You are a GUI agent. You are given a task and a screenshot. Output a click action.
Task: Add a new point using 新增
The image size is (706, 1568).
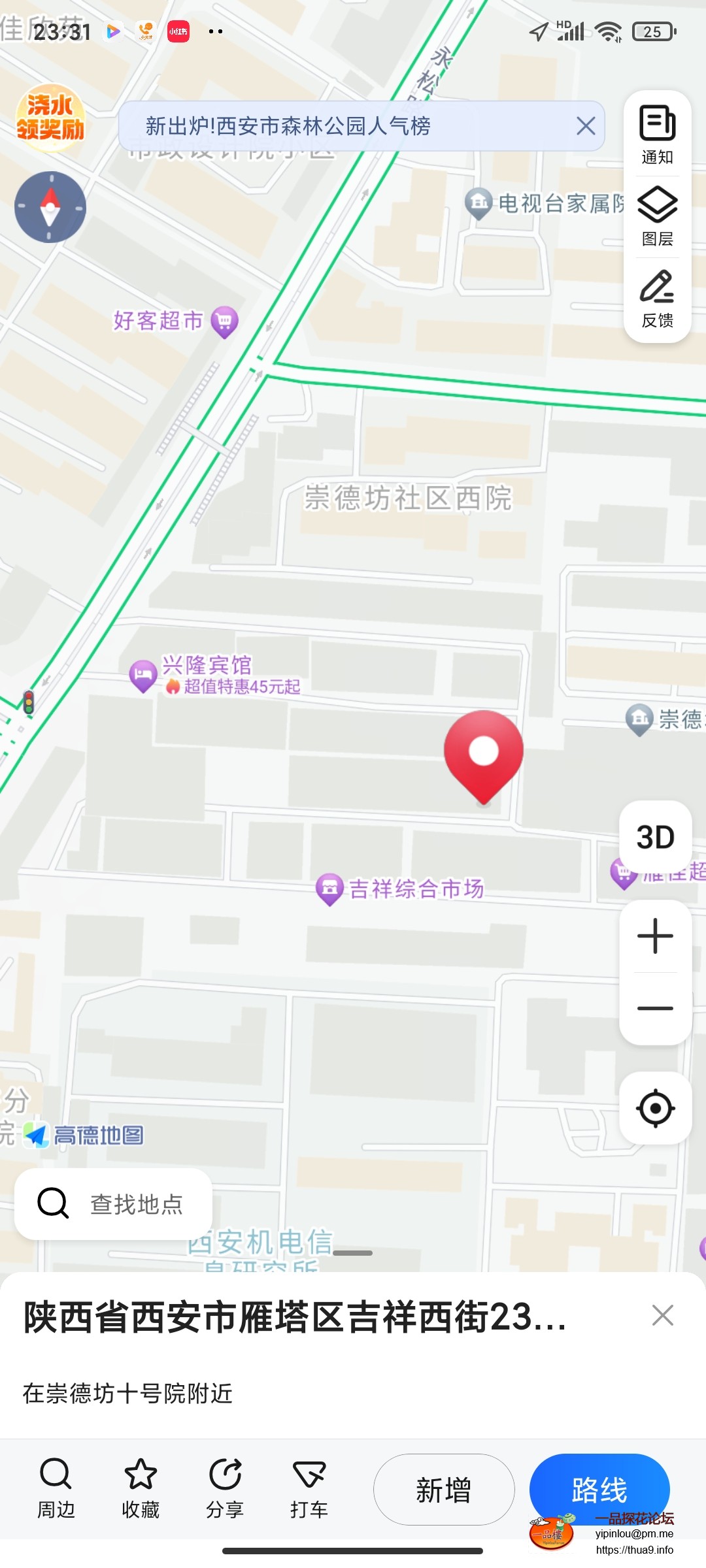[x=443, y=1490]
